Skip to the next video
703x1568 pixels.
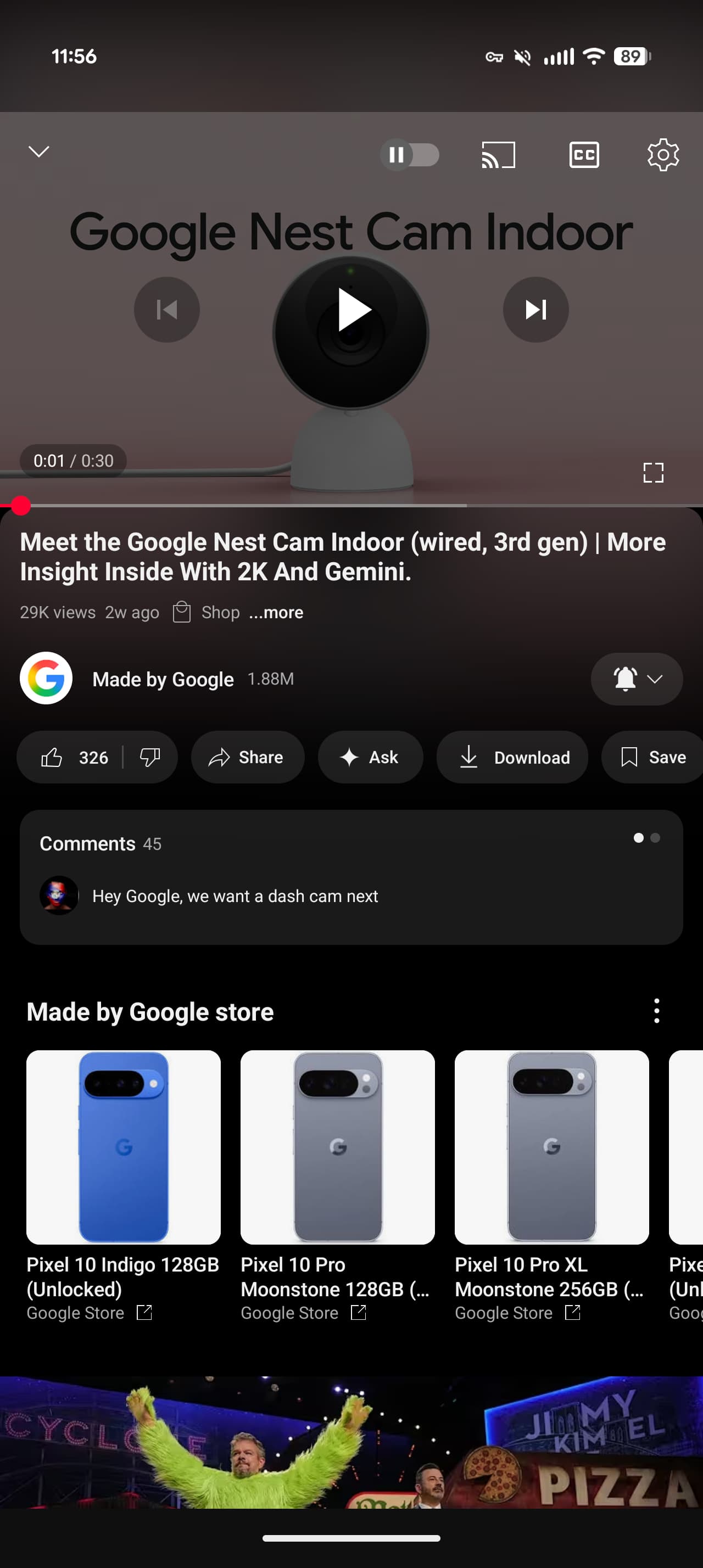coord(535,309)
